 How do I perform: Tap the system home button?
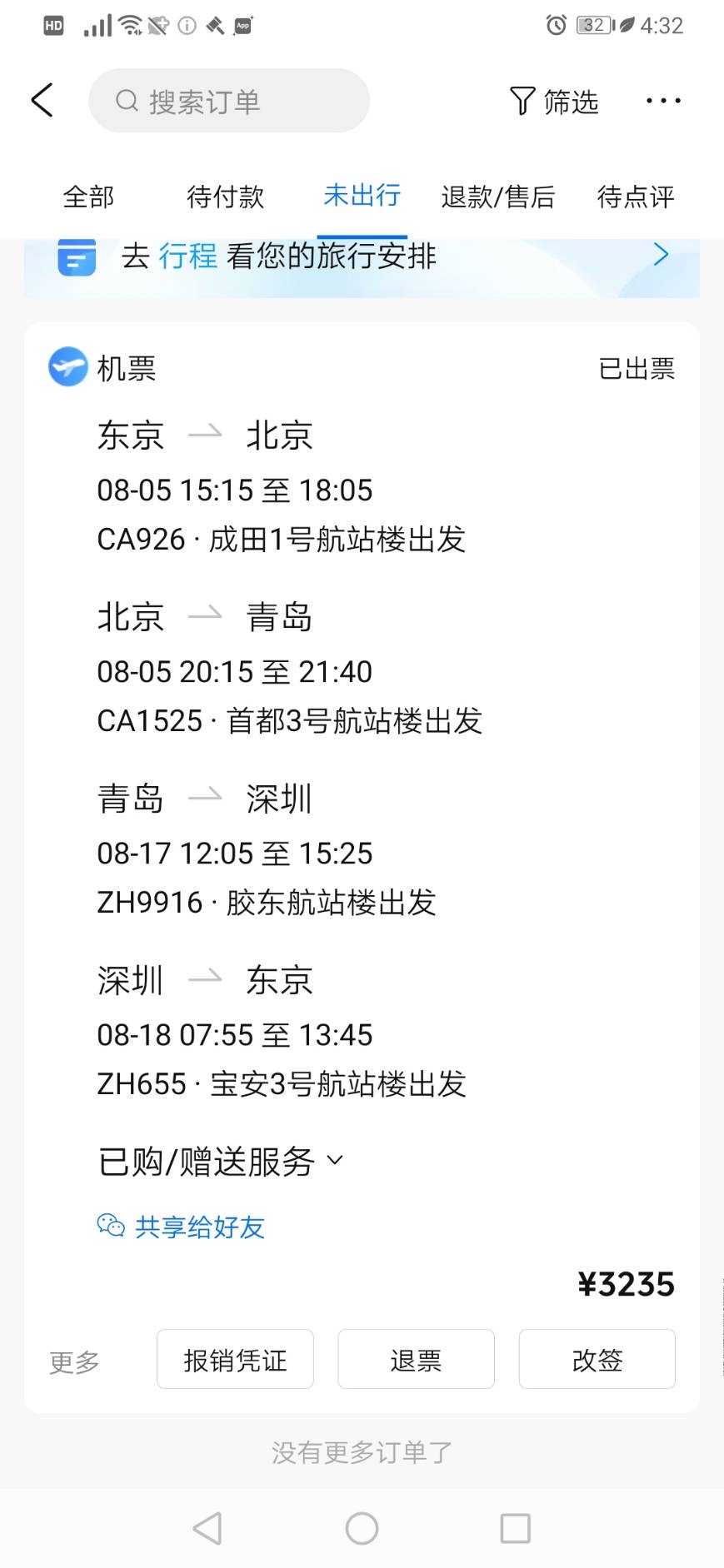[x=362, y=1528]
